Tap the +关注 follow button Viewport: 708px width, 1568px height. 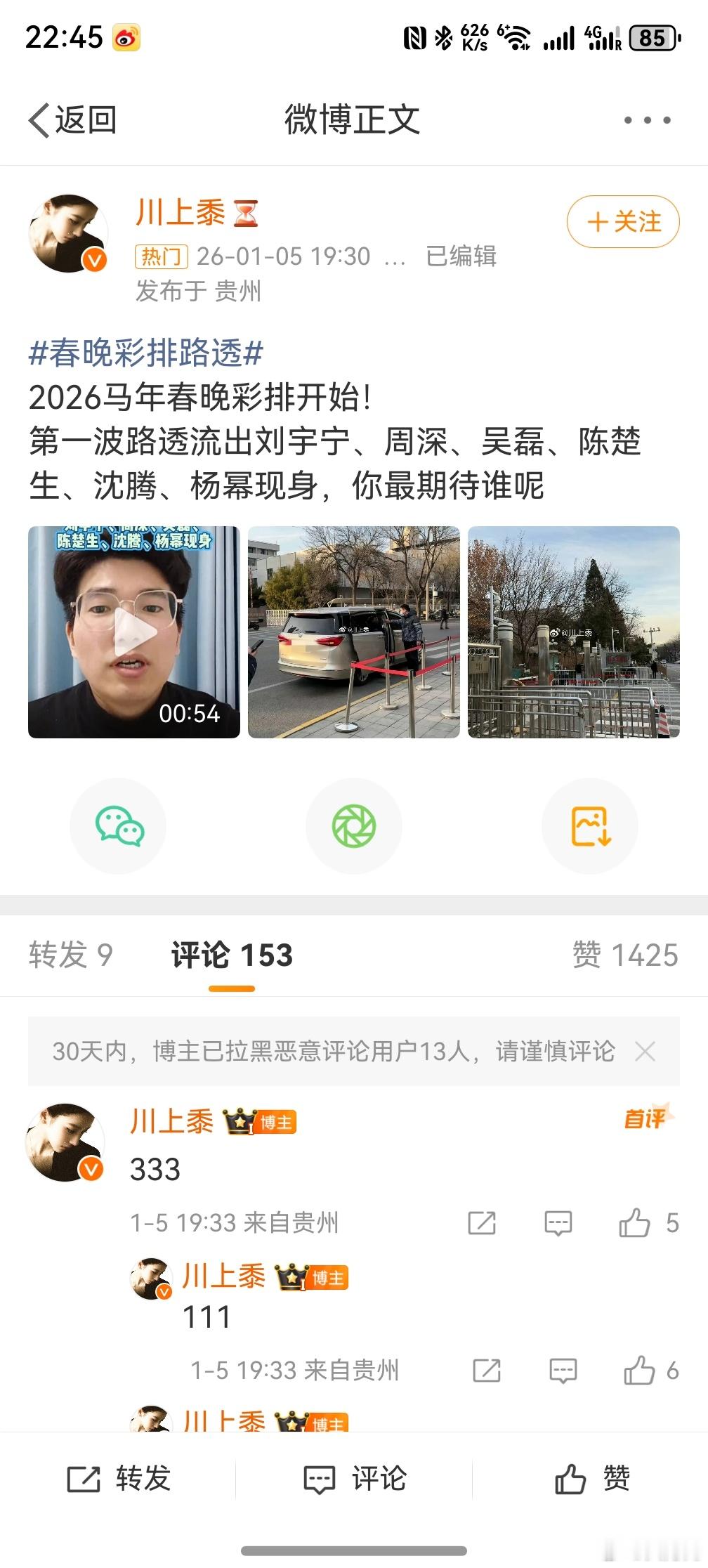coord(621,222)
